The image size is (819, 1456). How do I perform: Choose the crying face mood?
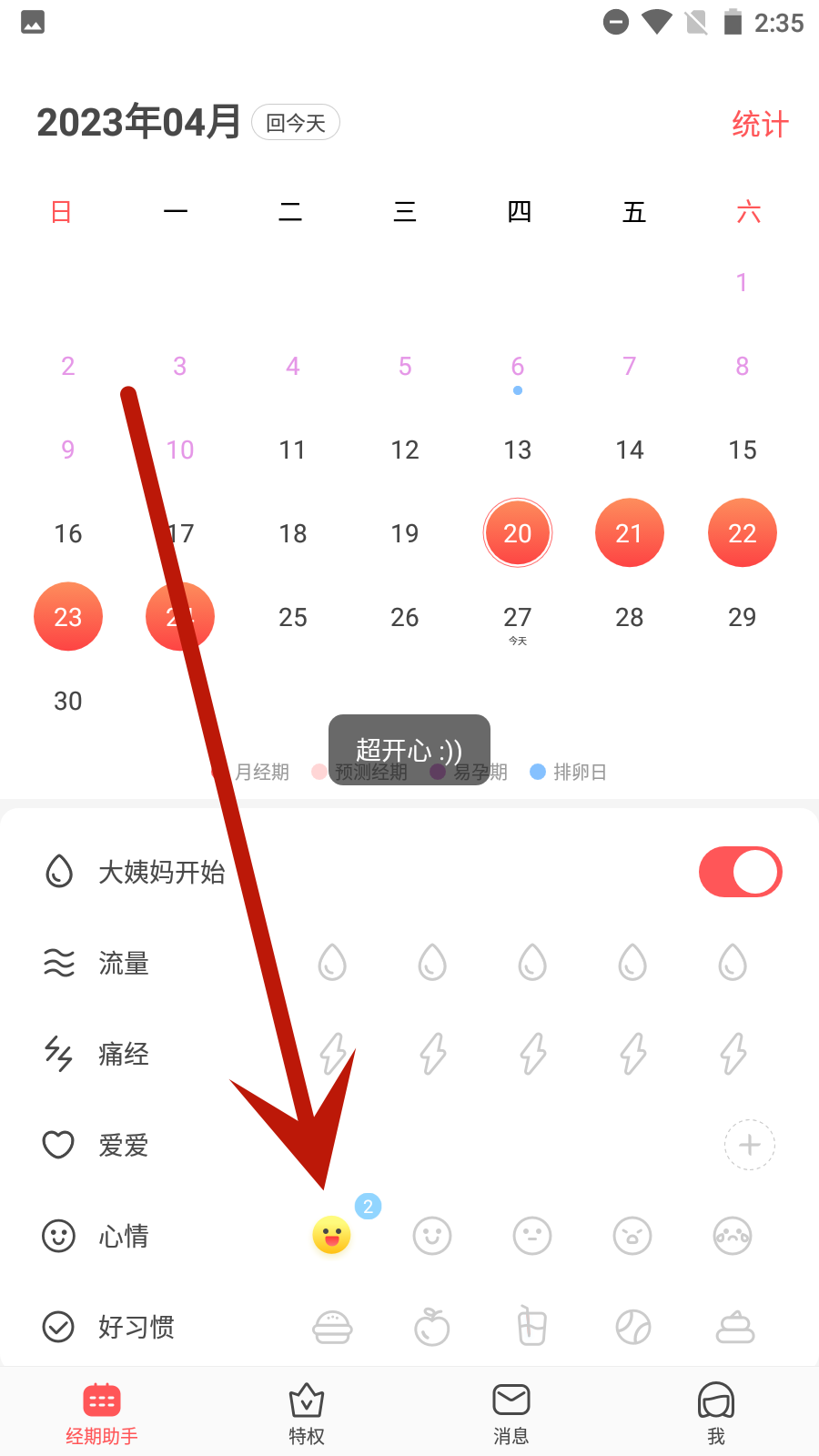(x=733, y=1236)
